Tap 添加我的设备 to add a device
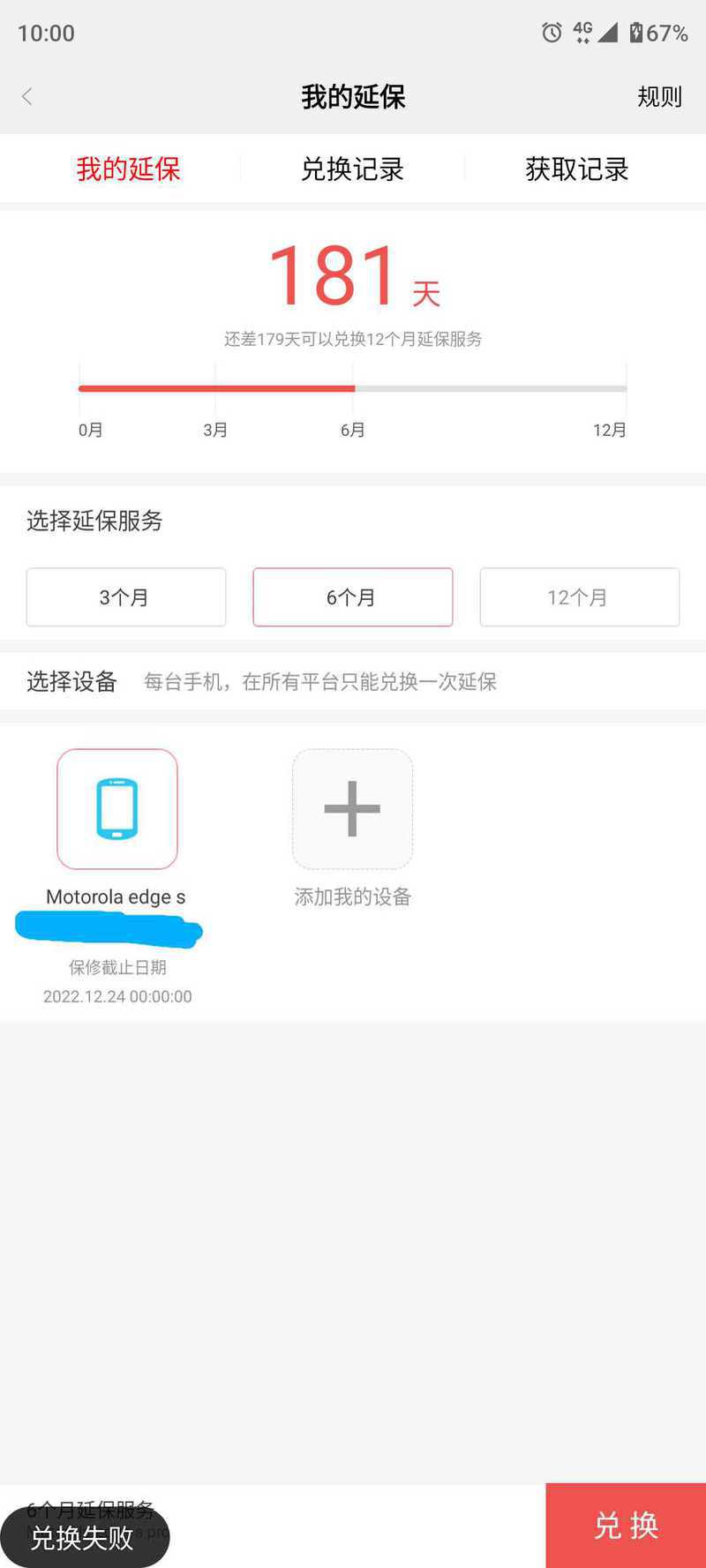 [352, 809]
